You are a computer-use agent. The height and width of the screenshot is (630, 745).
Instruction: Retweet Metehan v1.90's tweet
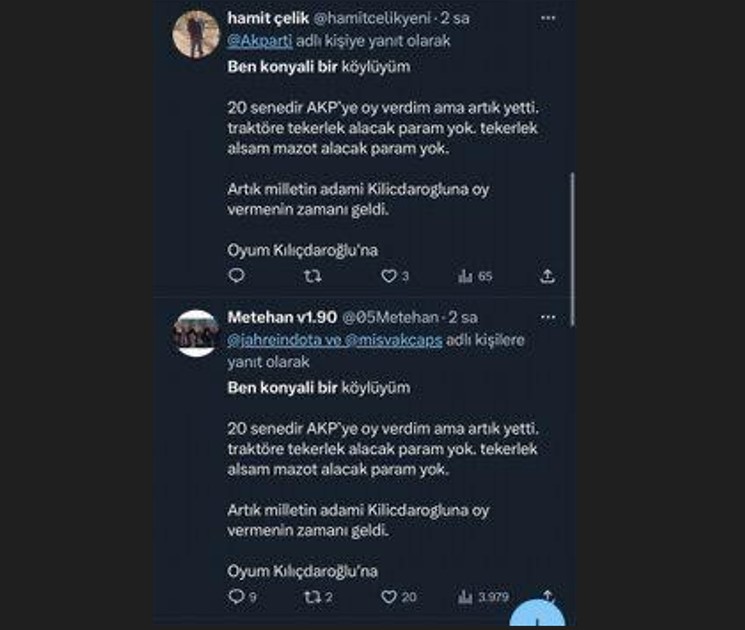[312, 596]
